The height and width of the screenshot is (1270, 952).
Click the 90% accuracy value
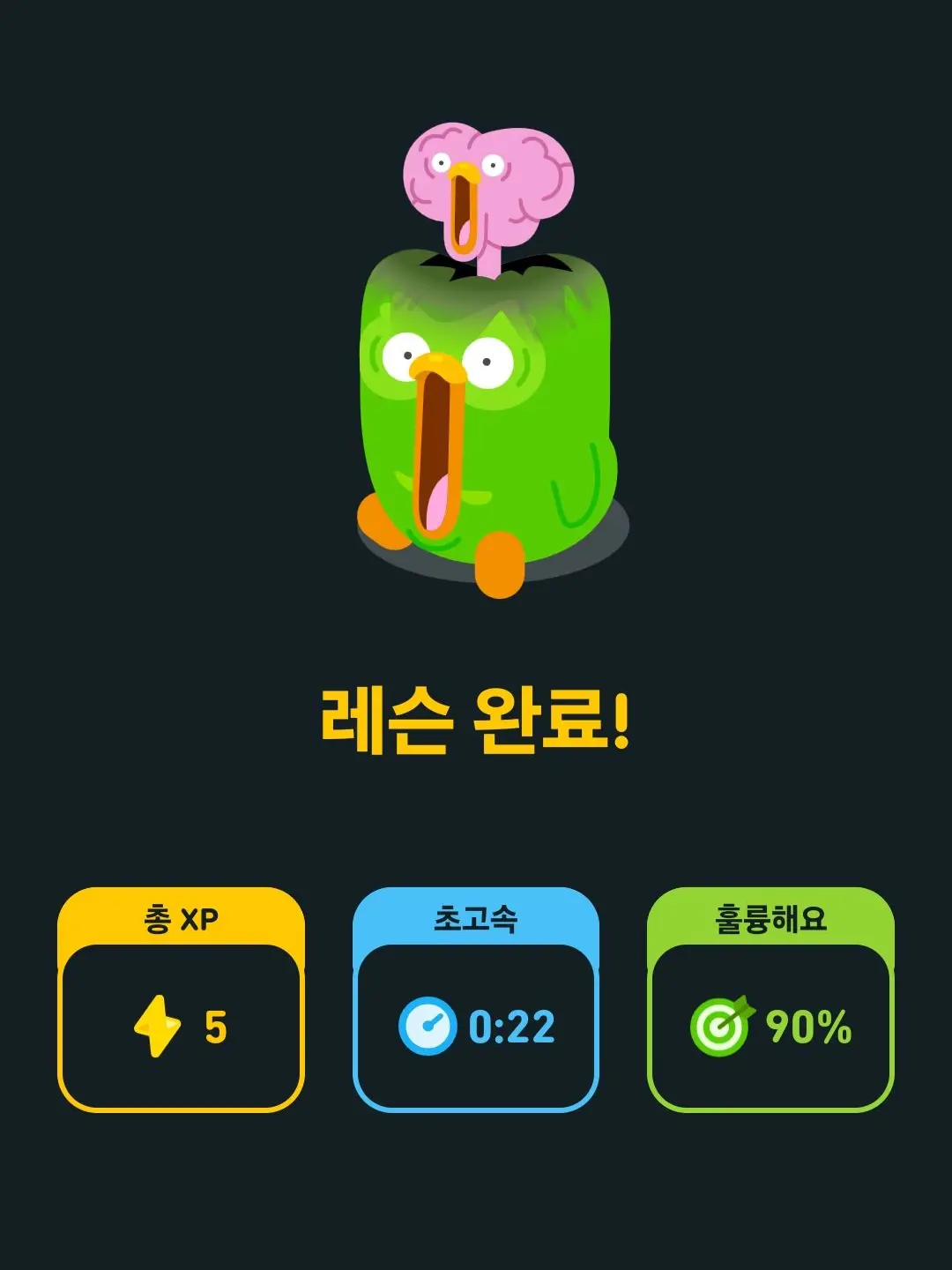[809, 1027]
